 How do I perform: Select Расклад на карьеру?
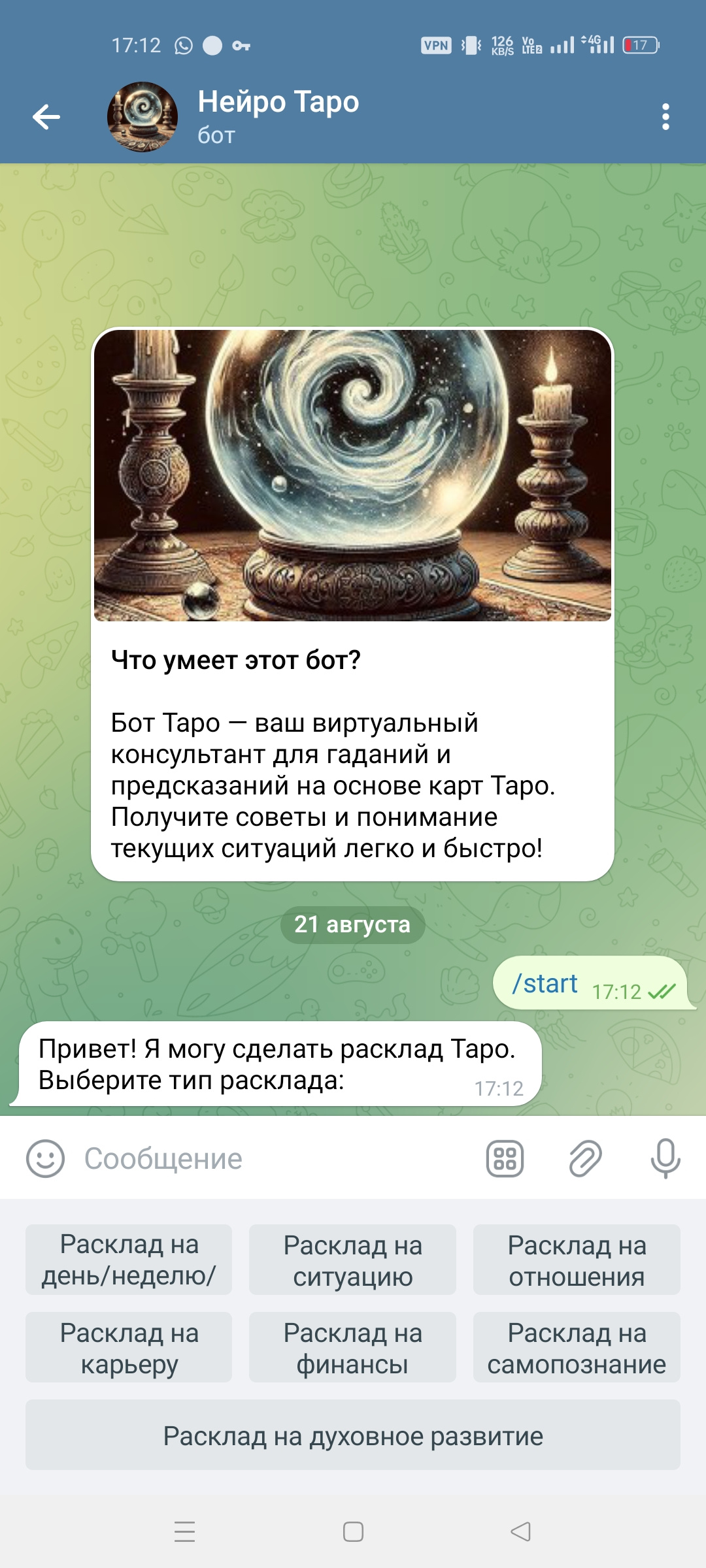(129, 1347)
